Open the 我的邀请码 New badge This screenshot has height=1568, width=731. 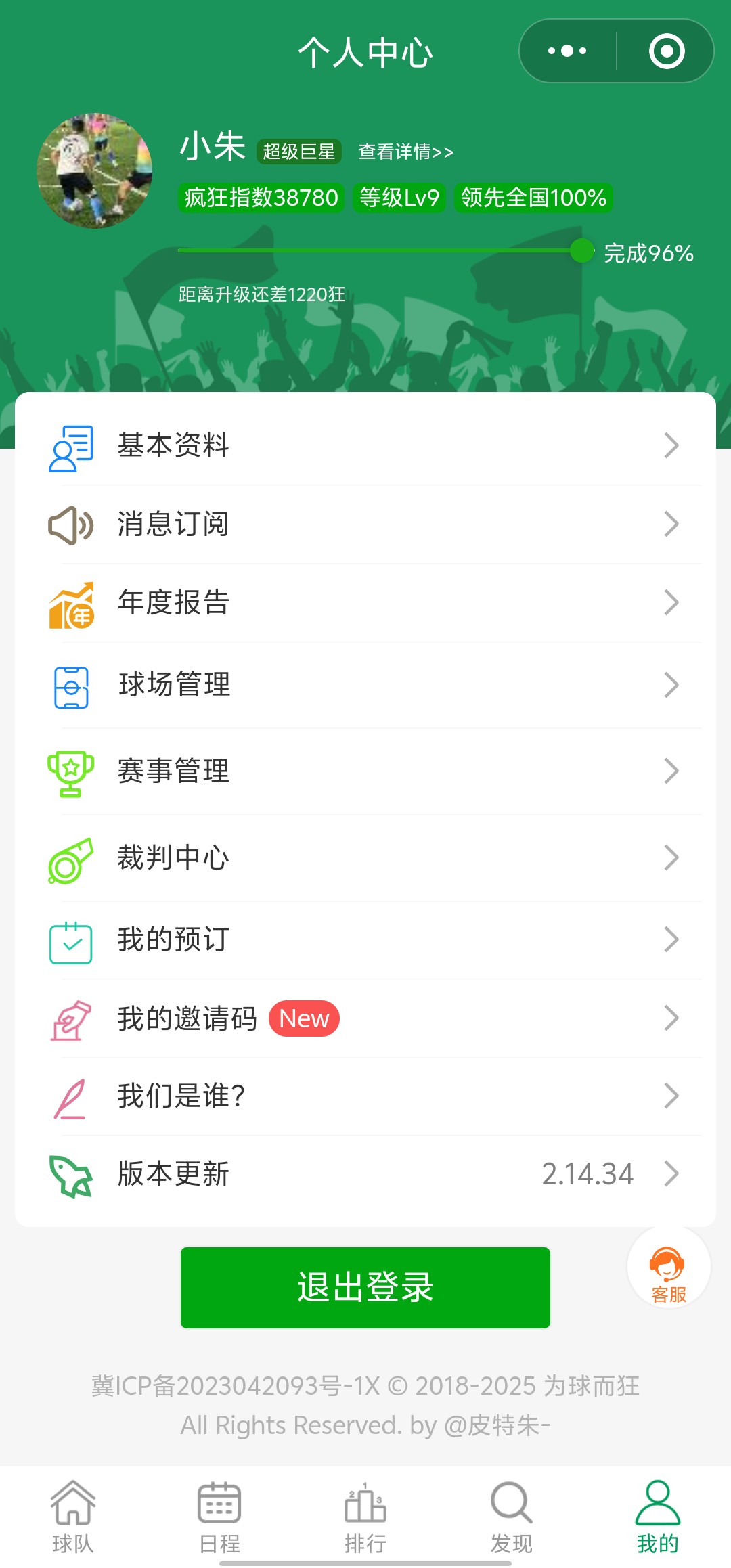click(x=304, y=1018)
